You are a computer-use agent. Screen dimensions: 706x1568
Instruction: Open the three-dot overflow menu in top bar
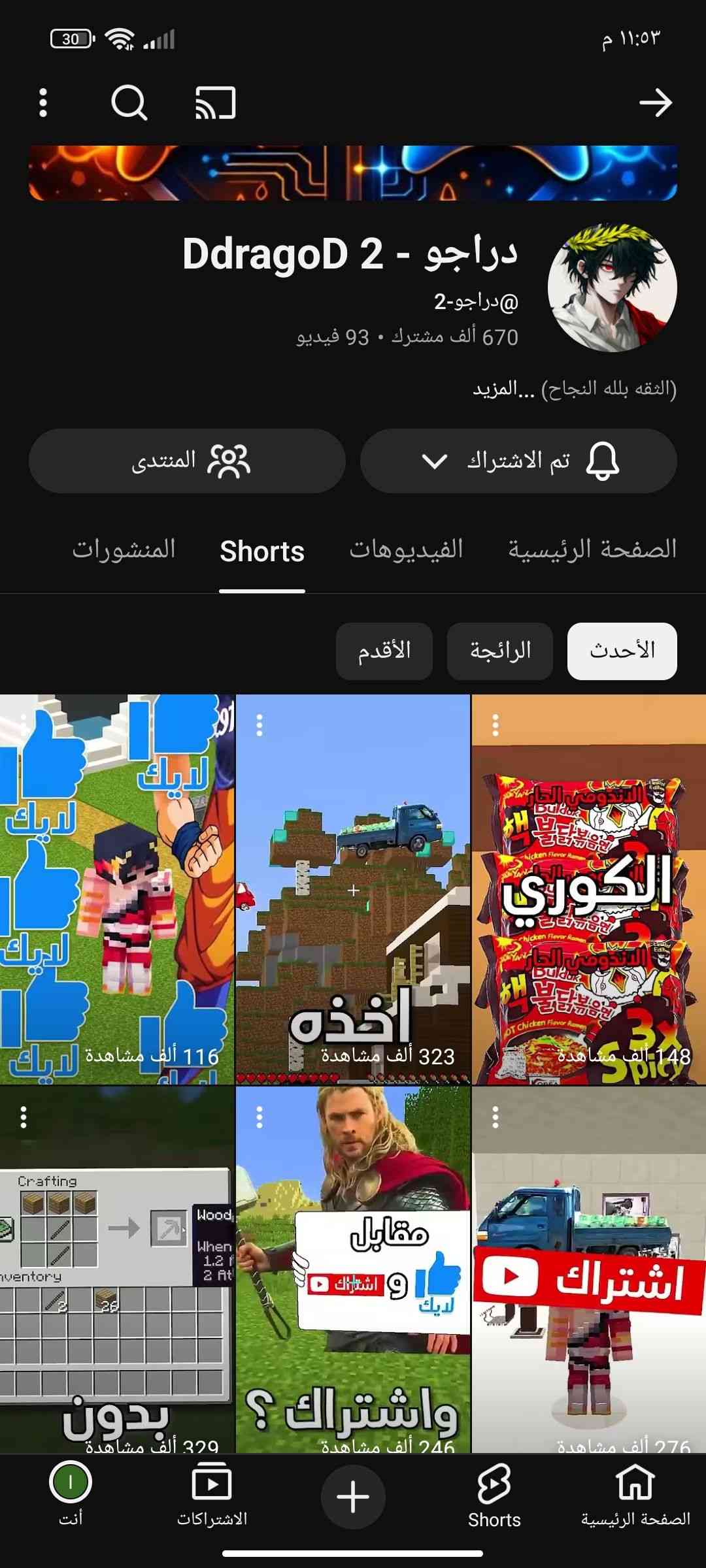pos(43,103)
